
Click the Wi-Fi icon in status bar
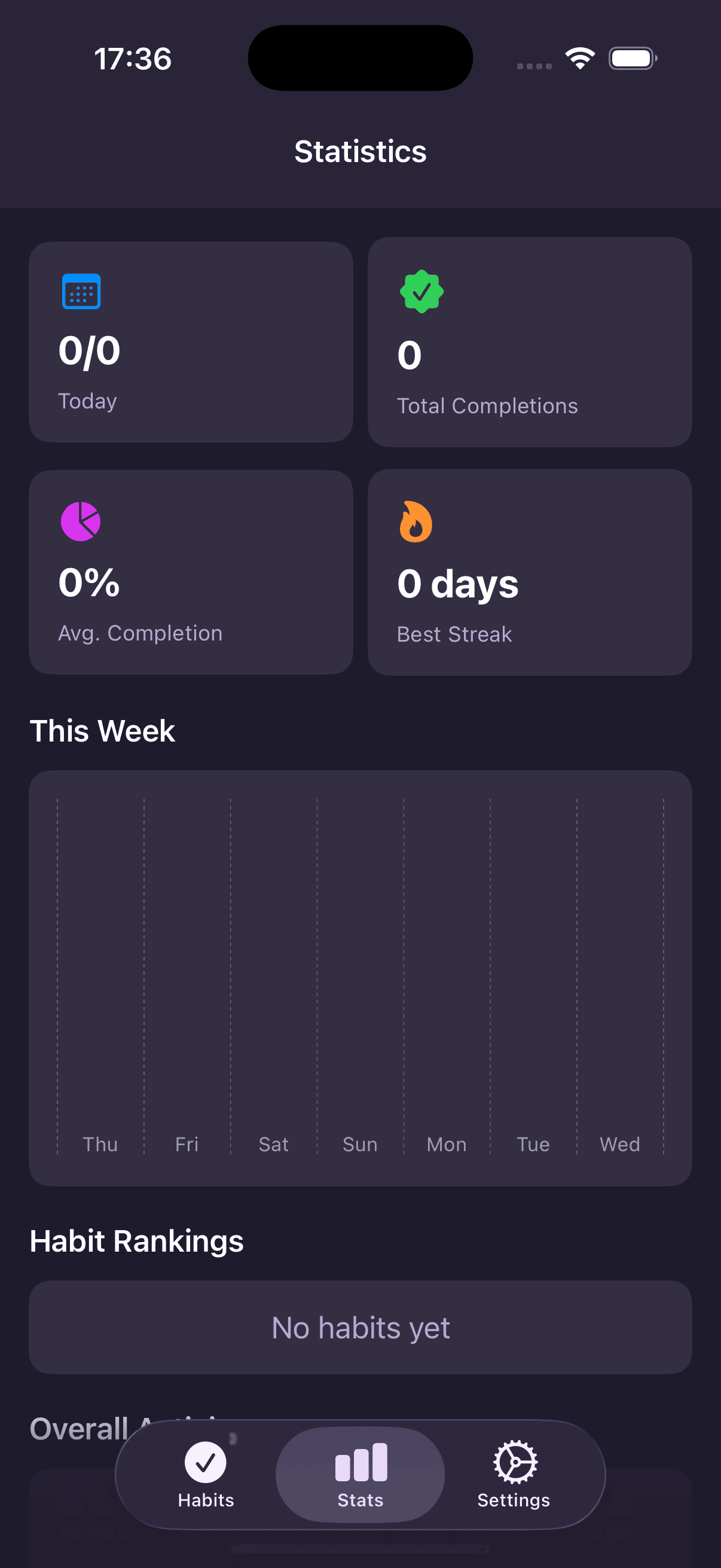[580, 57]
